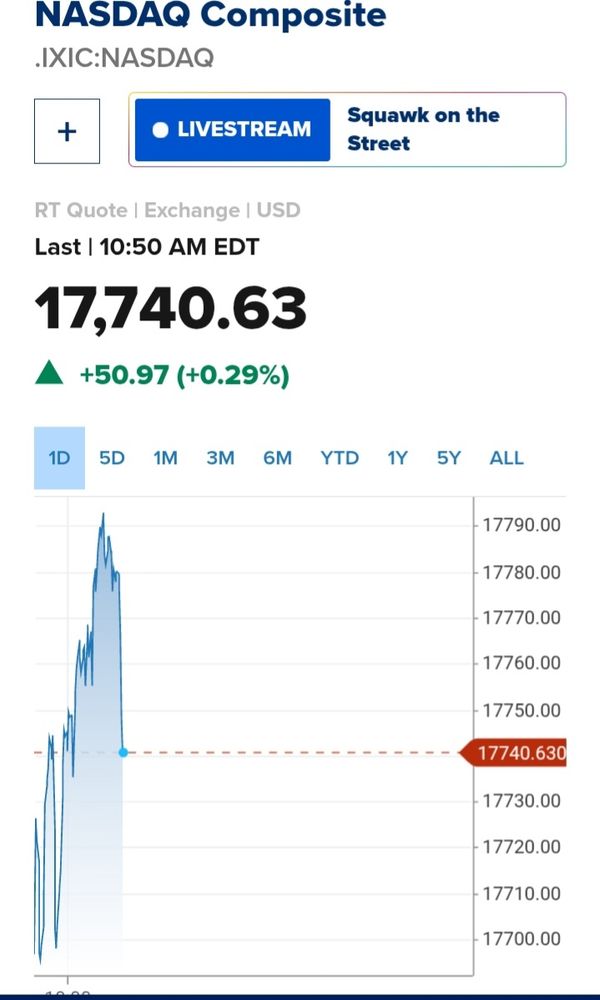Image resolution: width=600 pixels, height=1000 pixels.
Task: Switch chart to 5D range
Action: [x=112, y=458]
